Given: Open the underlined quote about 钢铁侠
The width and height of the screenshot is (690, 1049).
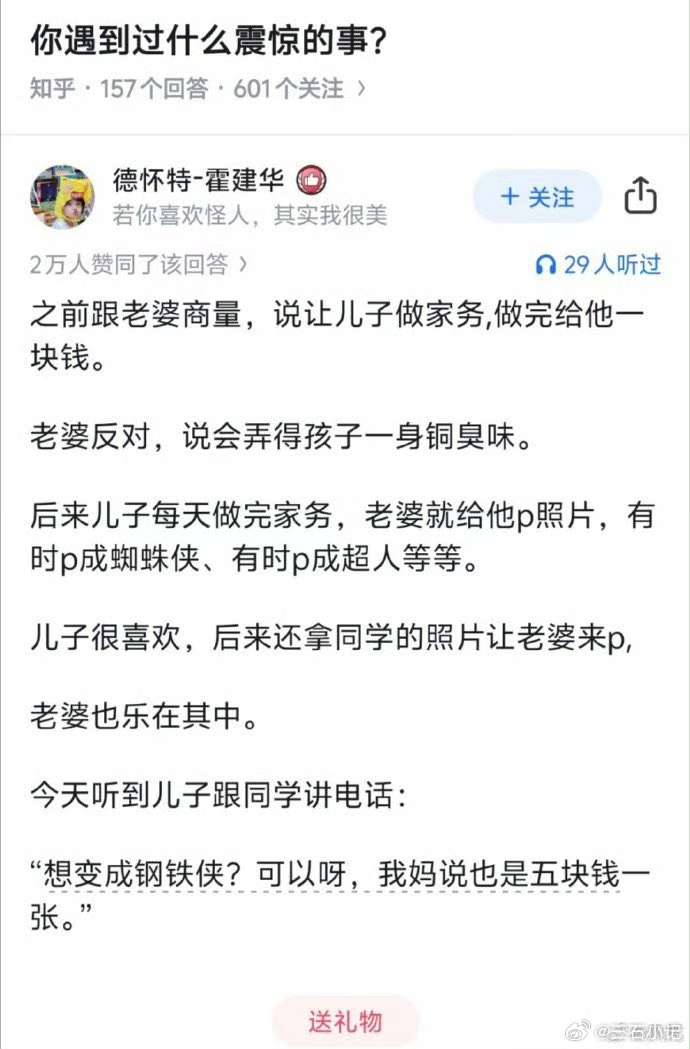Looking at the screenshot, I should click(340, 875).
